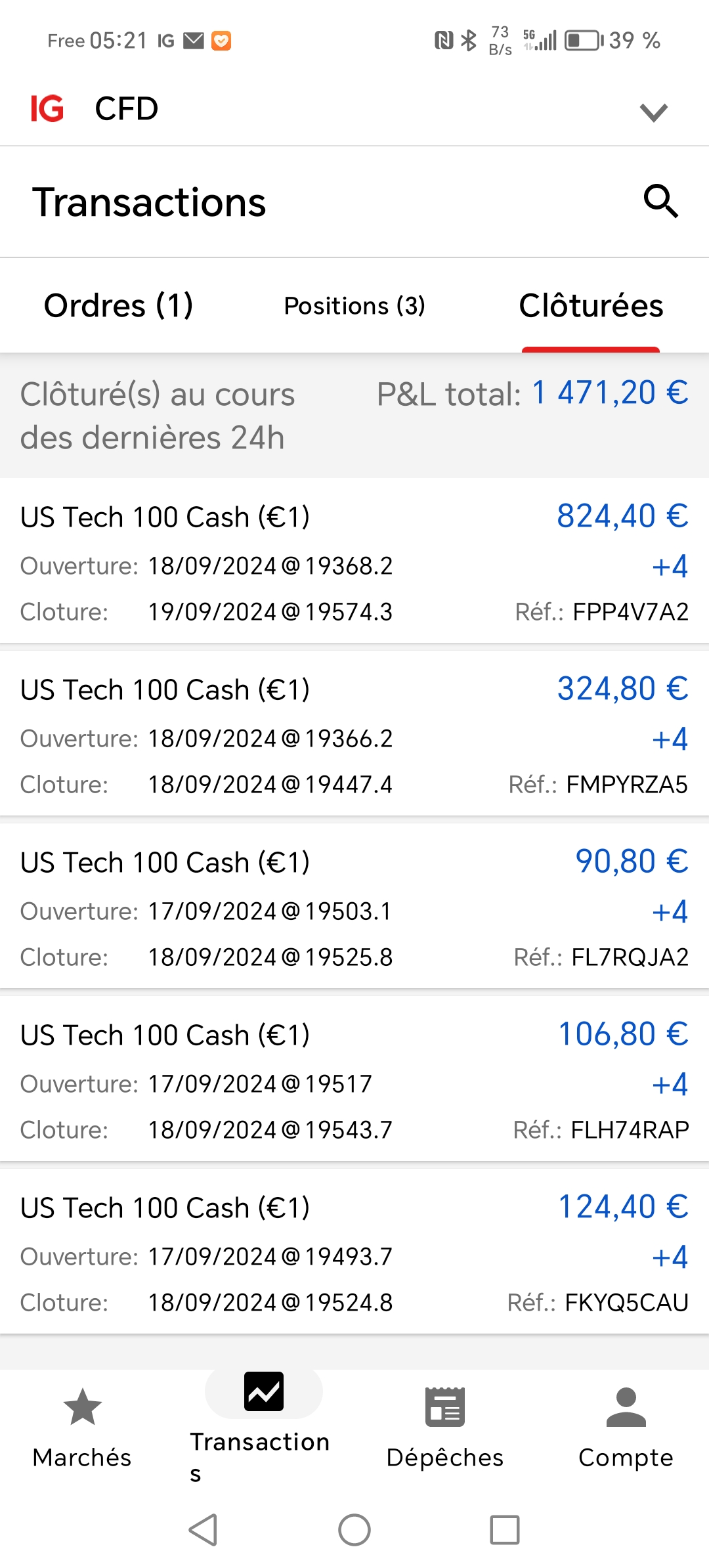Open the Compte tab
709x1568 pixels.
click(626, 1425)
